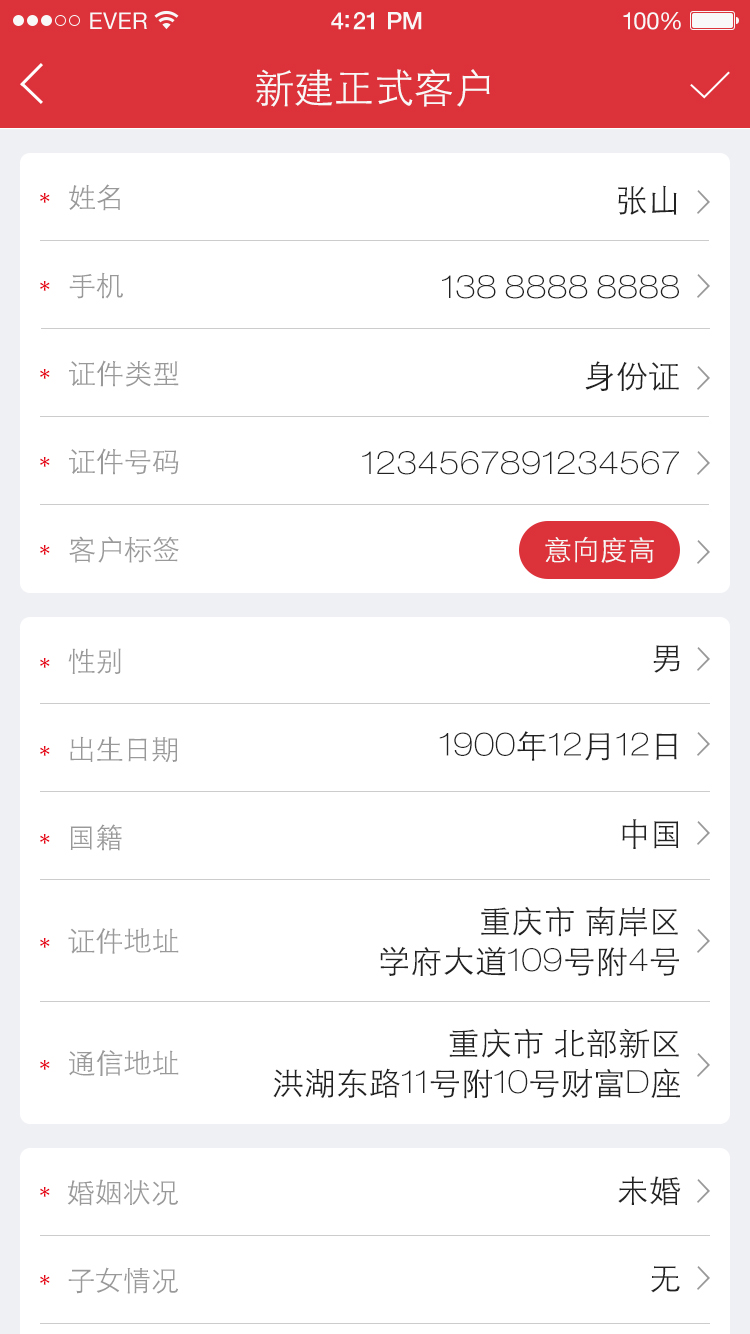Confirm with the checkmark icon
This screenshot has height=1334, width=750.
(709, 86)
